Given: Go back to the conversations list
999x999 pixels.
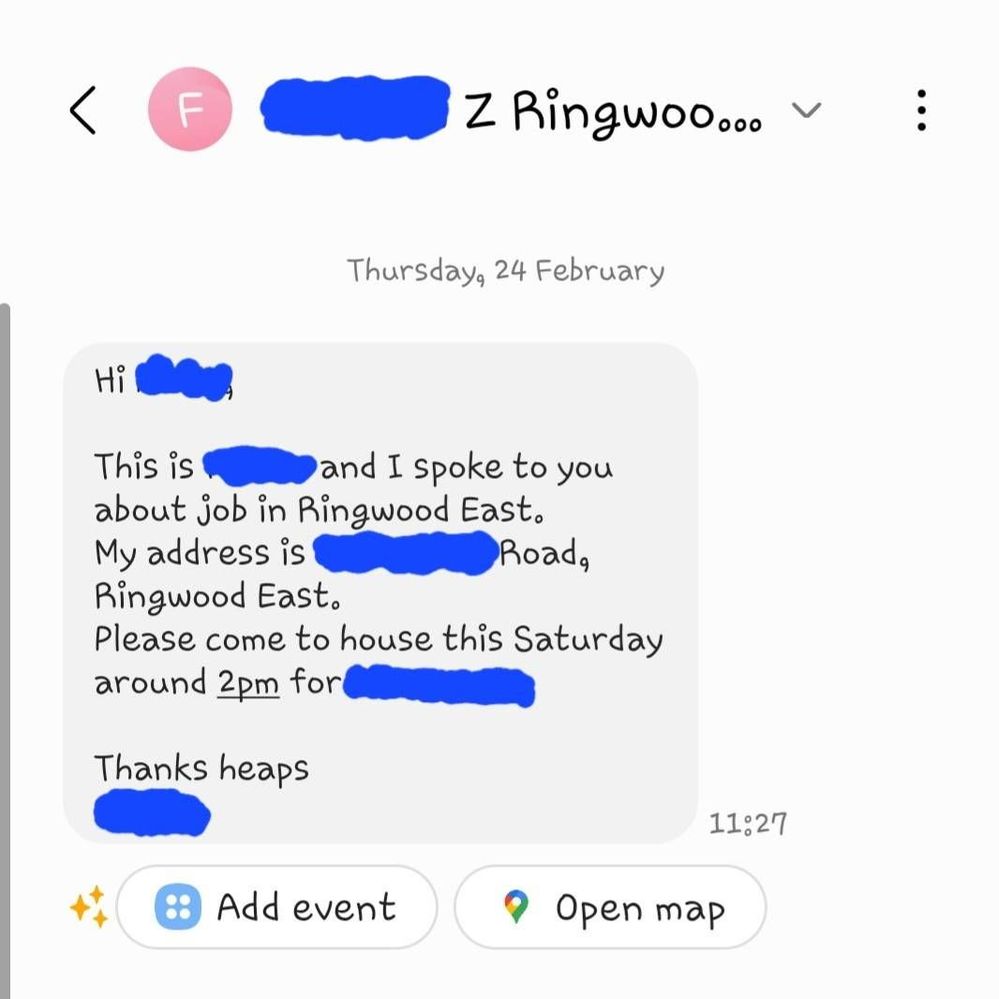Looking at the screenshot, I should tap(84, 111).
